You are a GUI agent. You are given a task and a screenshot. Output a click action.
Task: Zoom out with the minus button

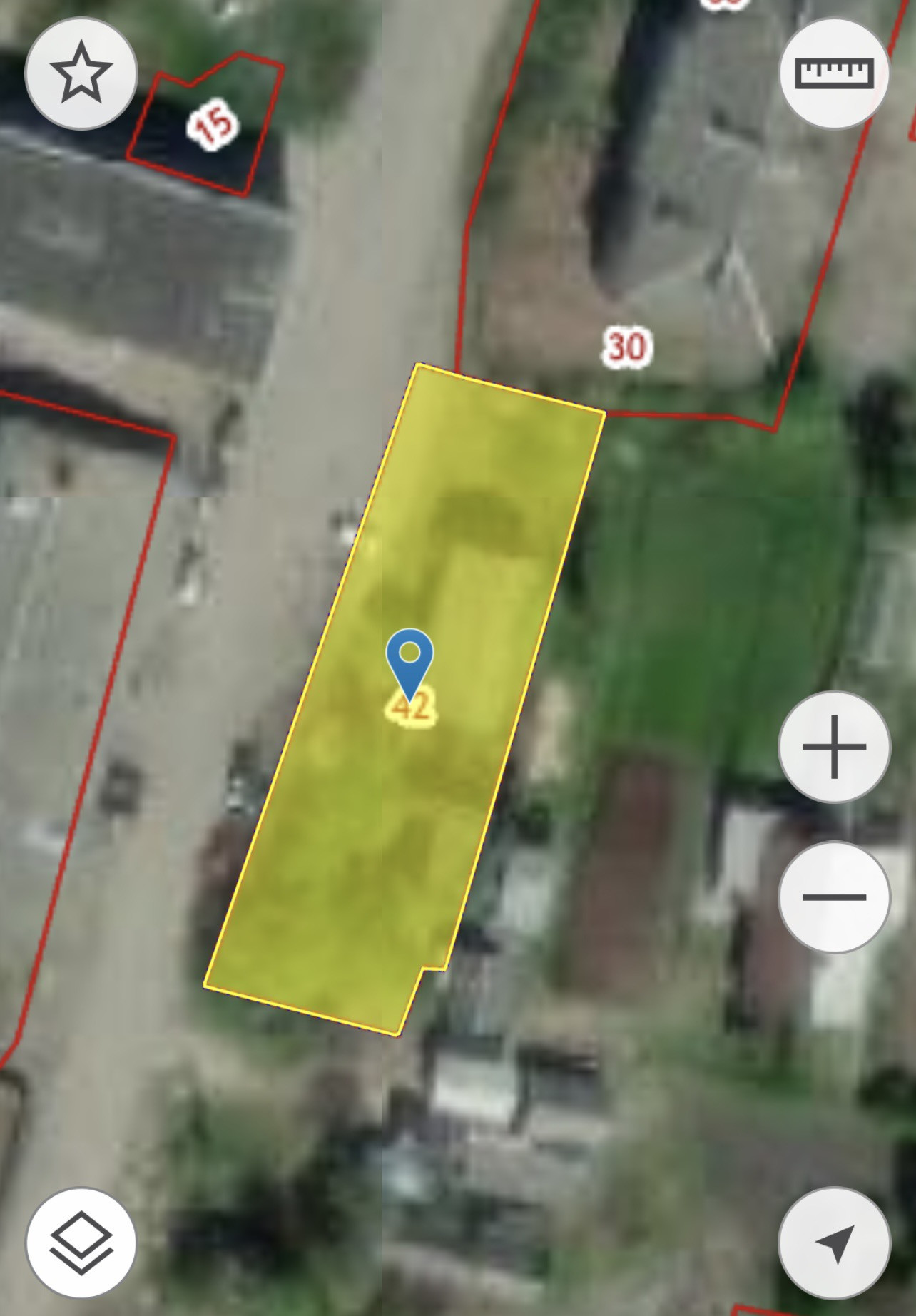click(x=834, y=897)
